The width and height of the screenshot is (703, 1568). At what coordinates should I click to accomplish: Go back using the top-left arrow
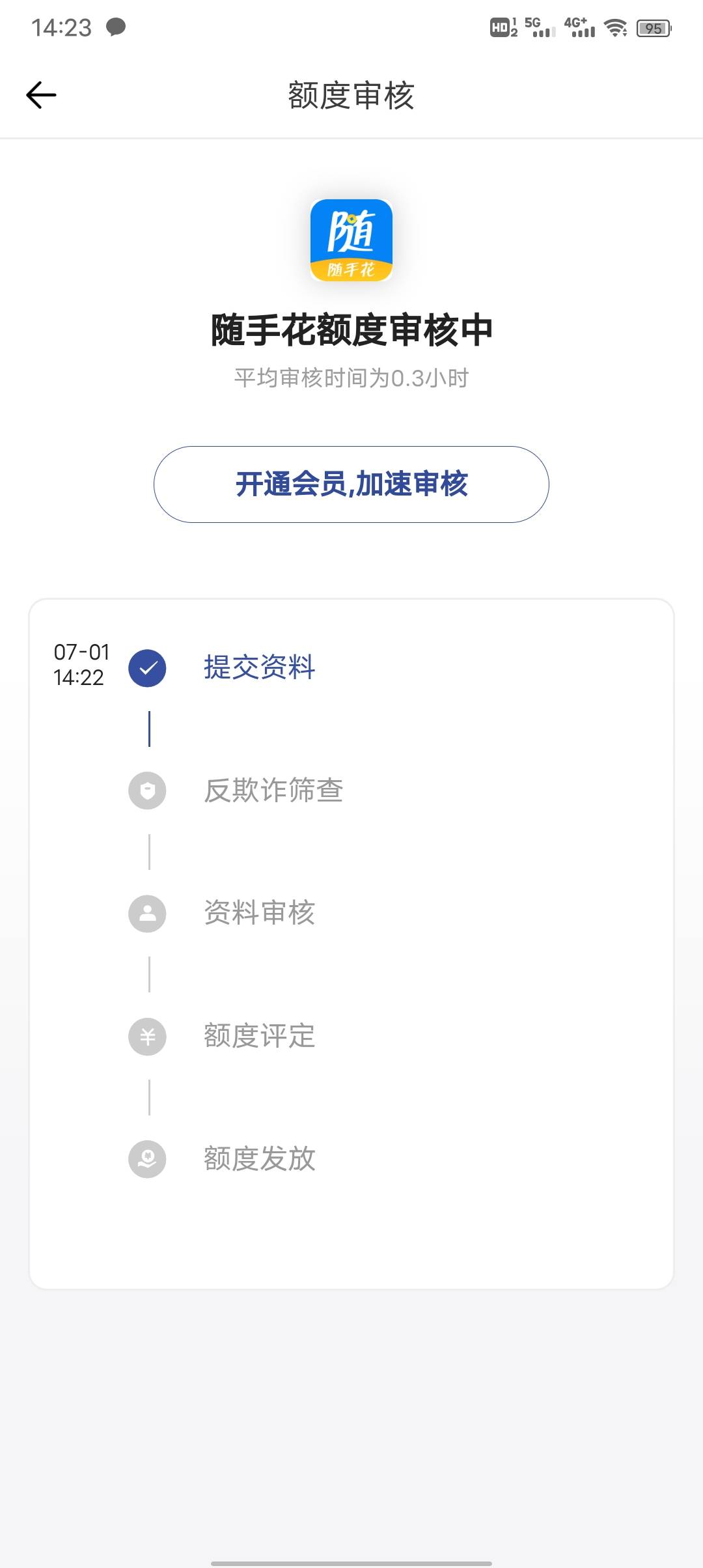(41, 95)
